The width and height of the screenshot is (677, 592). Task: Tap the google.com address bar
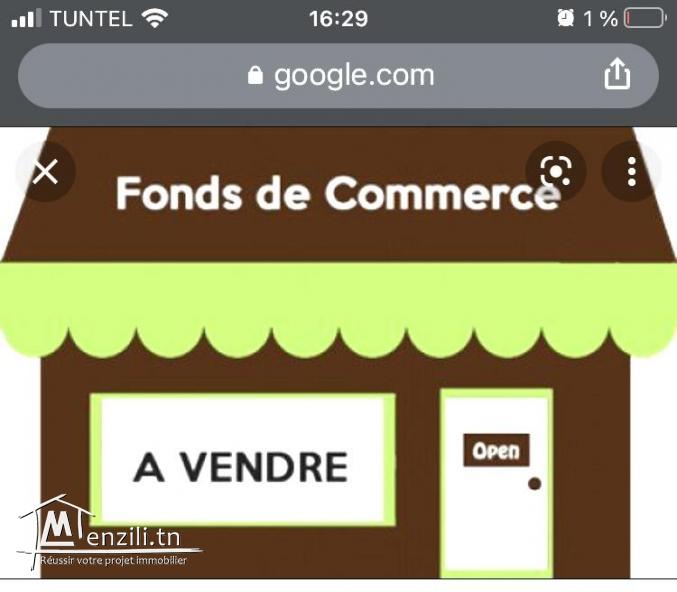tap(339, 75)
